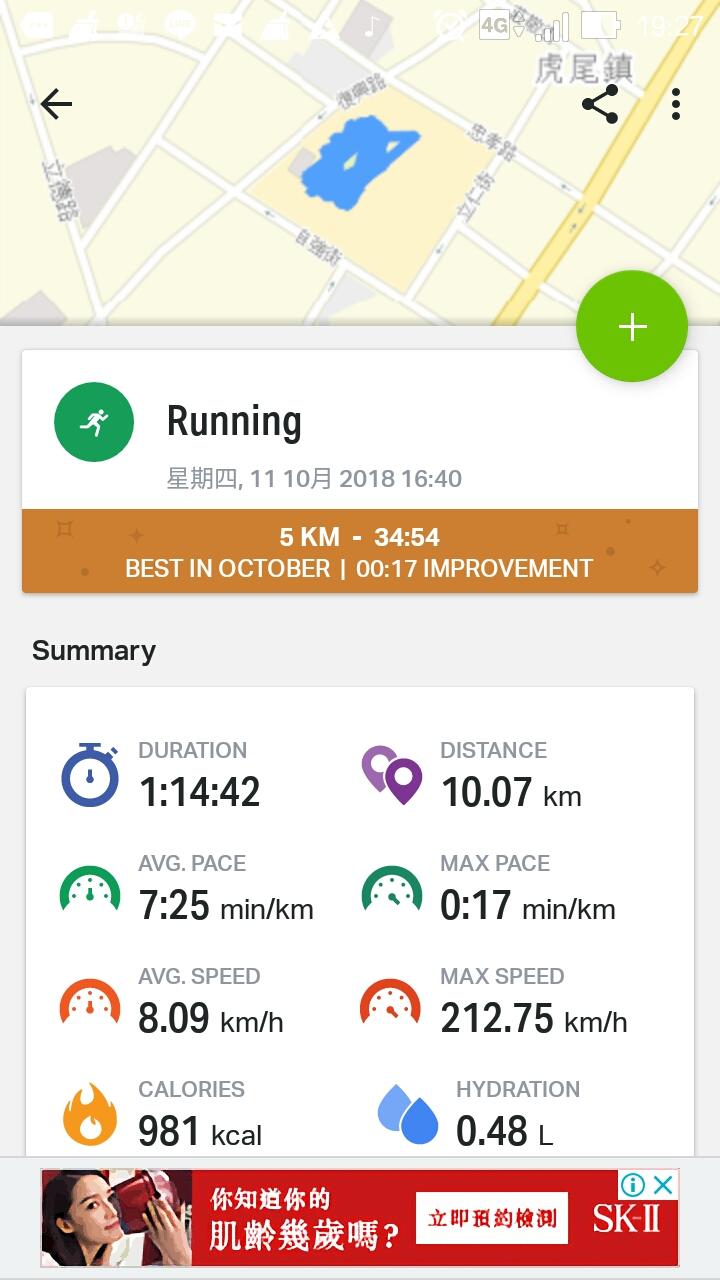
Task: Open the overflow menu
Action: click(676, 104)
